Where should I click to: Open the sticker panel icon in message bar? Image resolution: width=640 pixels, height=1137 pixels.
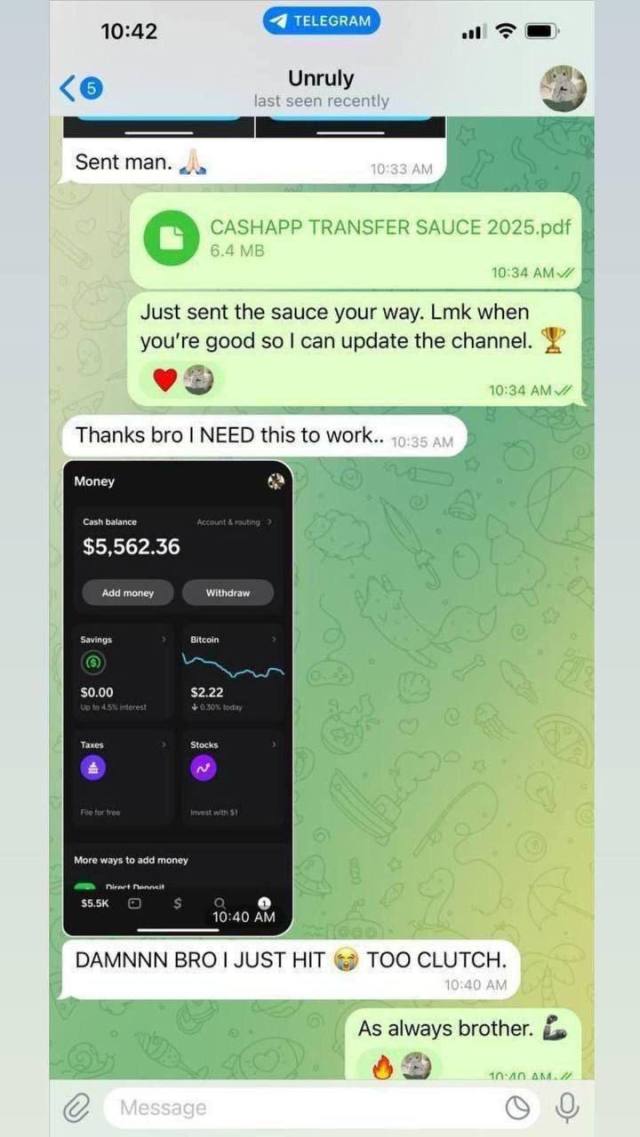tap(516, 1107)
